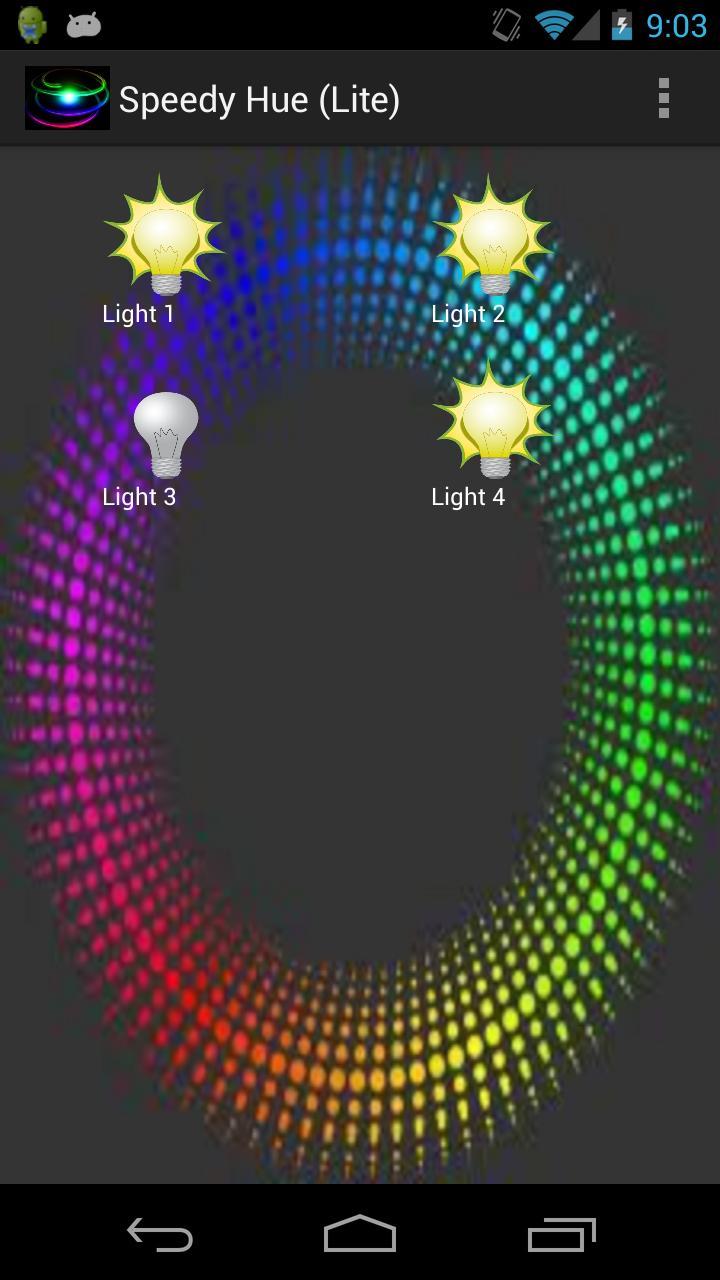Tap the Speedy Hue app icon
This screenshot has width=720, height=1280.
click(x=67, y=98)
